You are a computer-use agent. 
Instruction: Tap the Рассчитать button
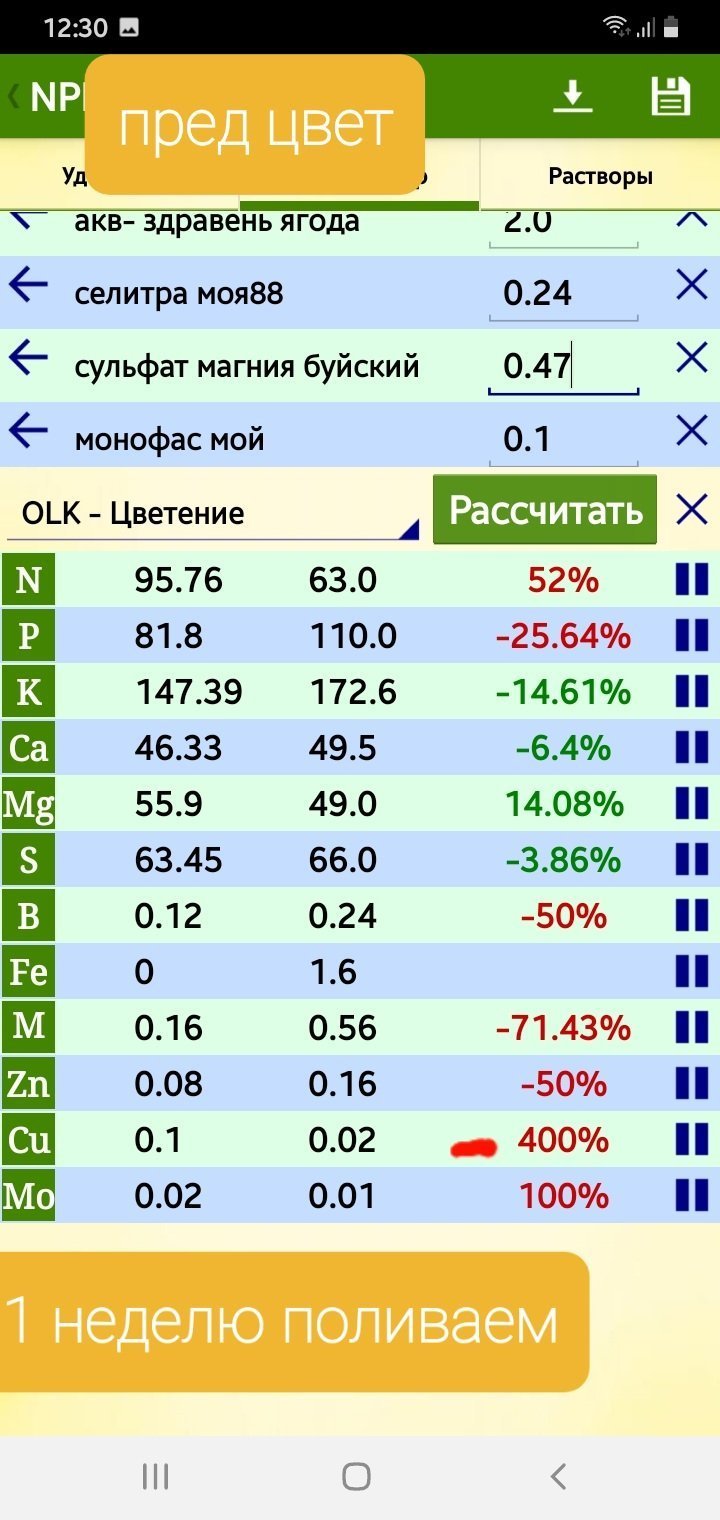point(545,510)
